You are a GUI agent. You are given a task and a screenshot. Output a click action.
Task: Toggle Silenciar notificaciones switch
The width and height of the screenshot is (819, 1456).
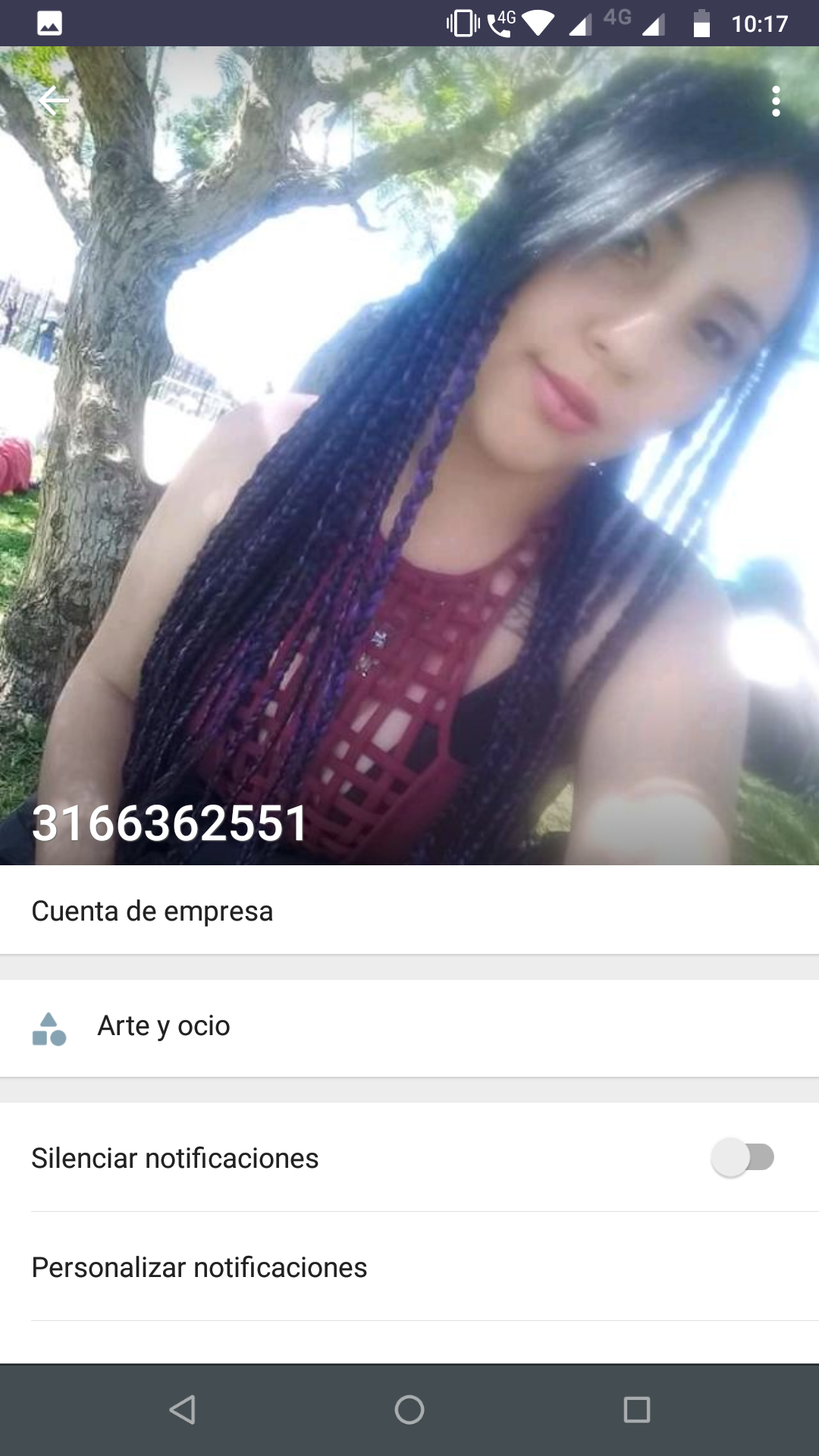[x=742, y=1158]
